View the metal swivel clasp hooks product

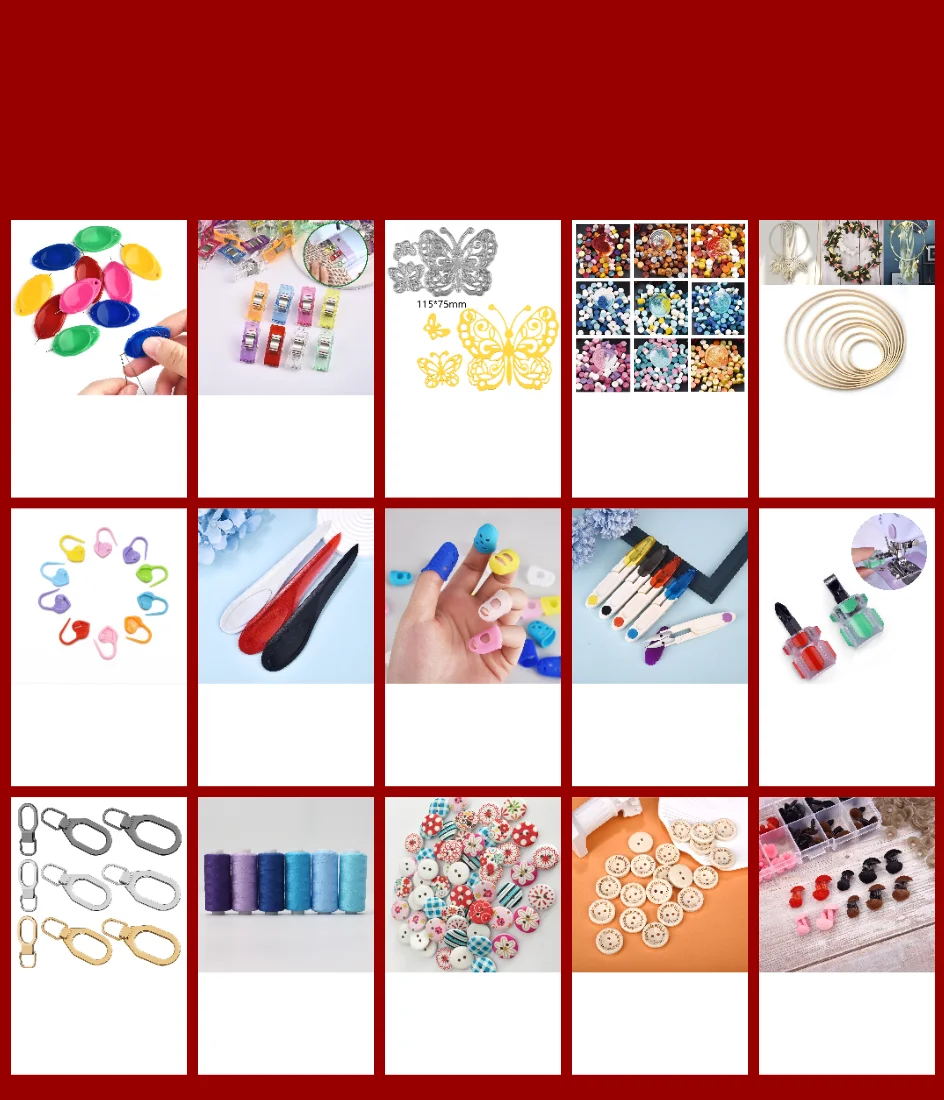(x=99, y=884)
